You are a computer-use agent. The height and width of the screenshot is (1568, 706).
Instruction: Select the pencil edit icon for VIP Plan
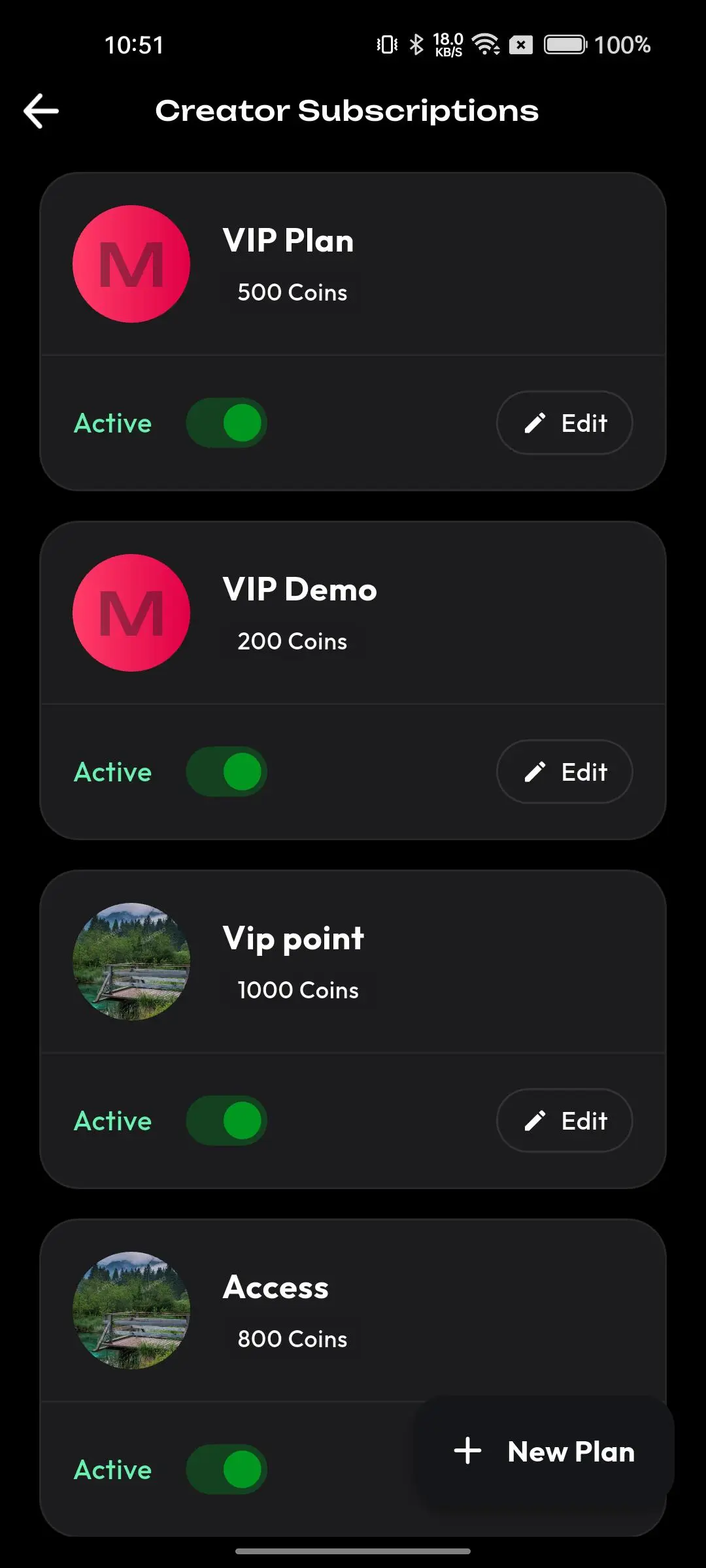535,423
